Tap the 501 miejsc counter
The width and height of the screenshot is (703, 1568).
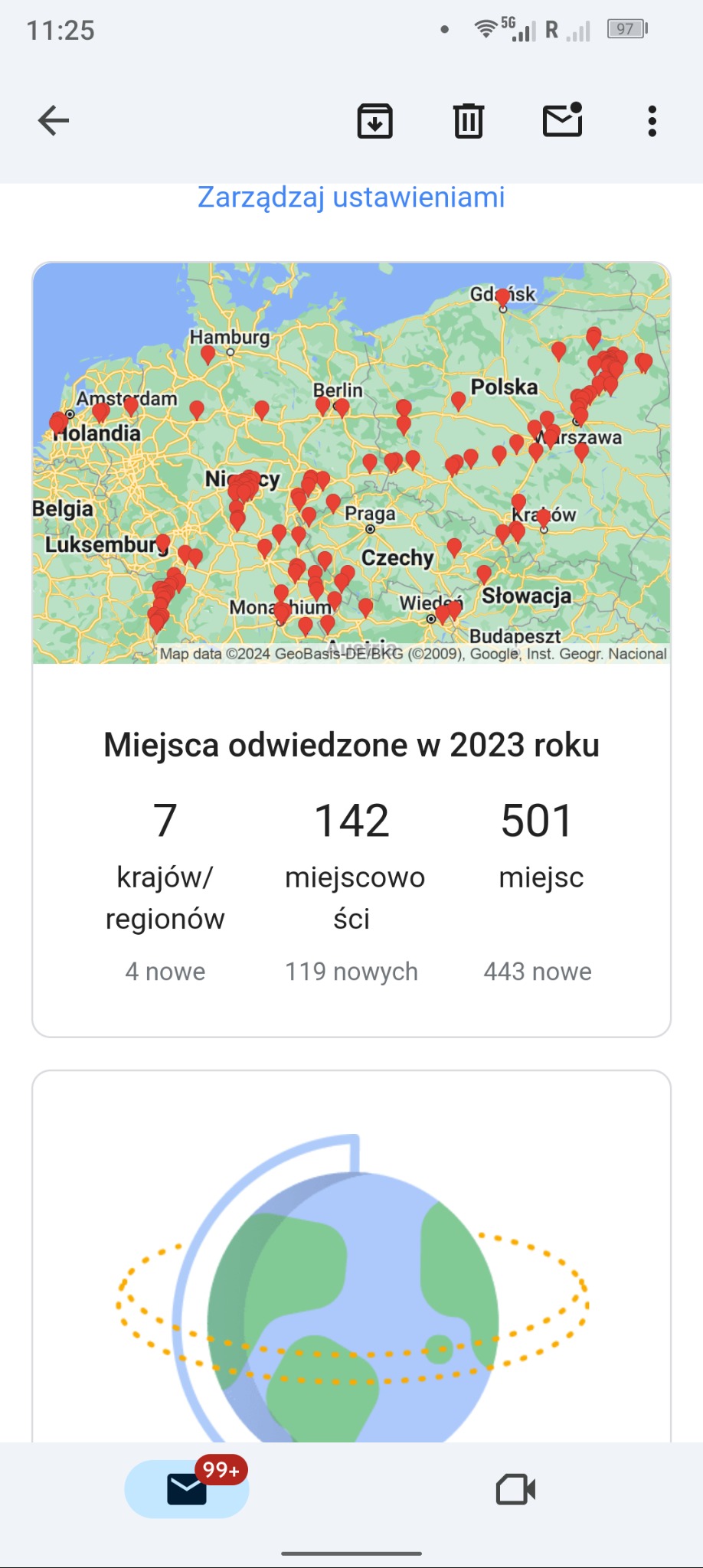(x=536, y=820)
